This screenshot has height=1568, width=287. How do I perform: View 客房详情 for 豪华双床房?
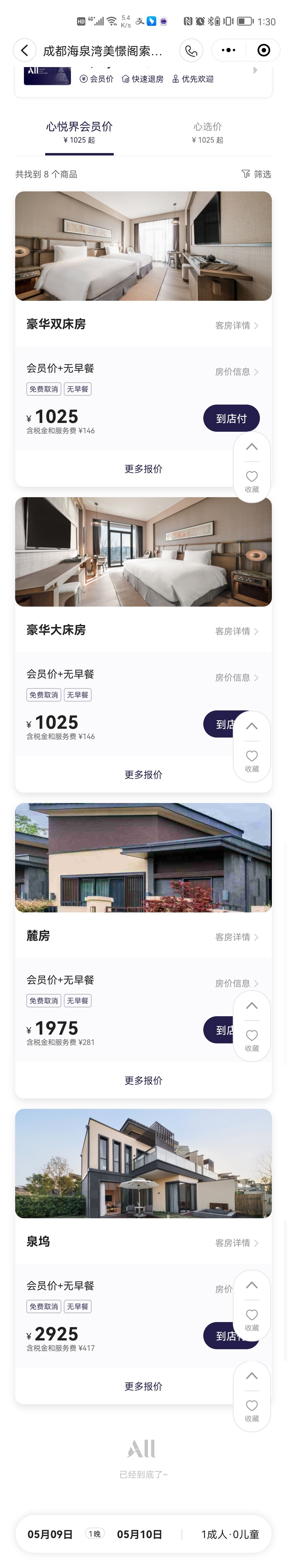pyautogui.click(x=237, y=326)
